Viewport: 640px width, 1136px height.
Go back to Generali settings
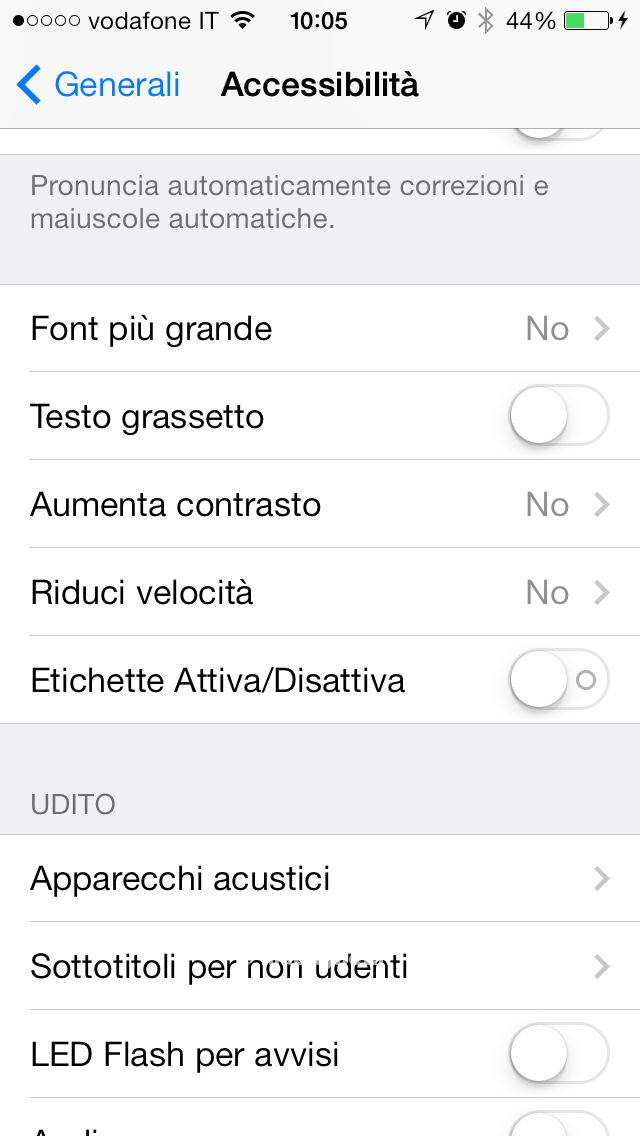click(98, 85)
